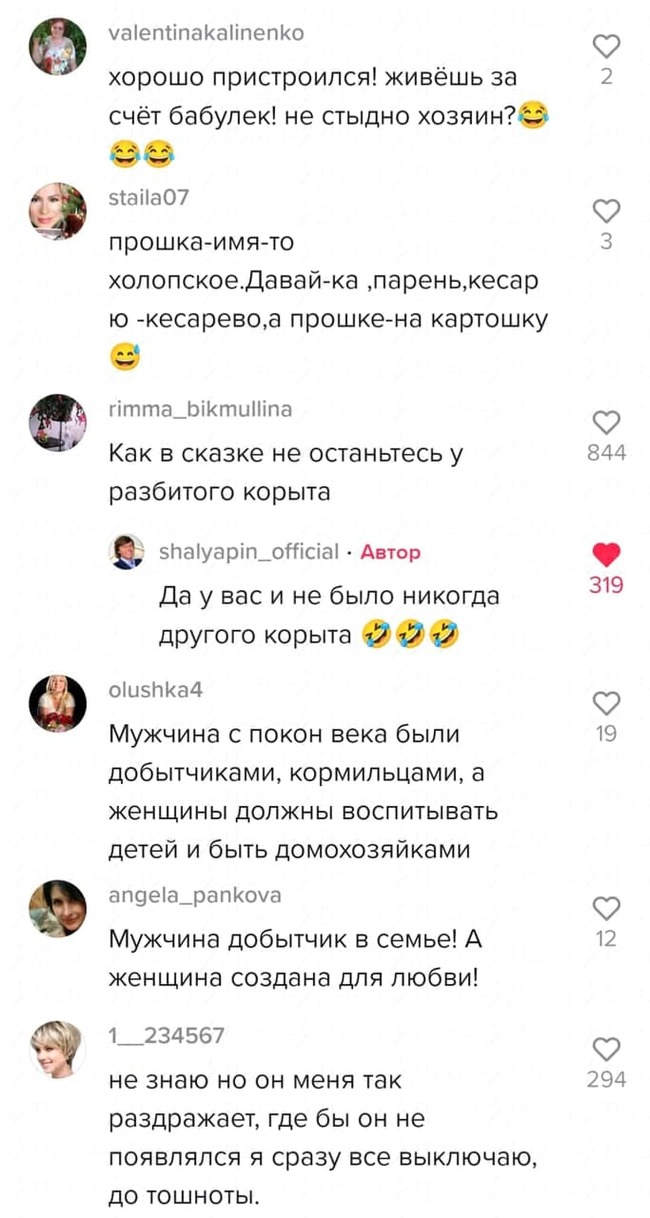Image resolution: width=650 pixels, height=1218 pixels.
Task: Like rimma_bikmullina's comment about the fairy tale
Action: pyautogui.click(x=607, y=423)
